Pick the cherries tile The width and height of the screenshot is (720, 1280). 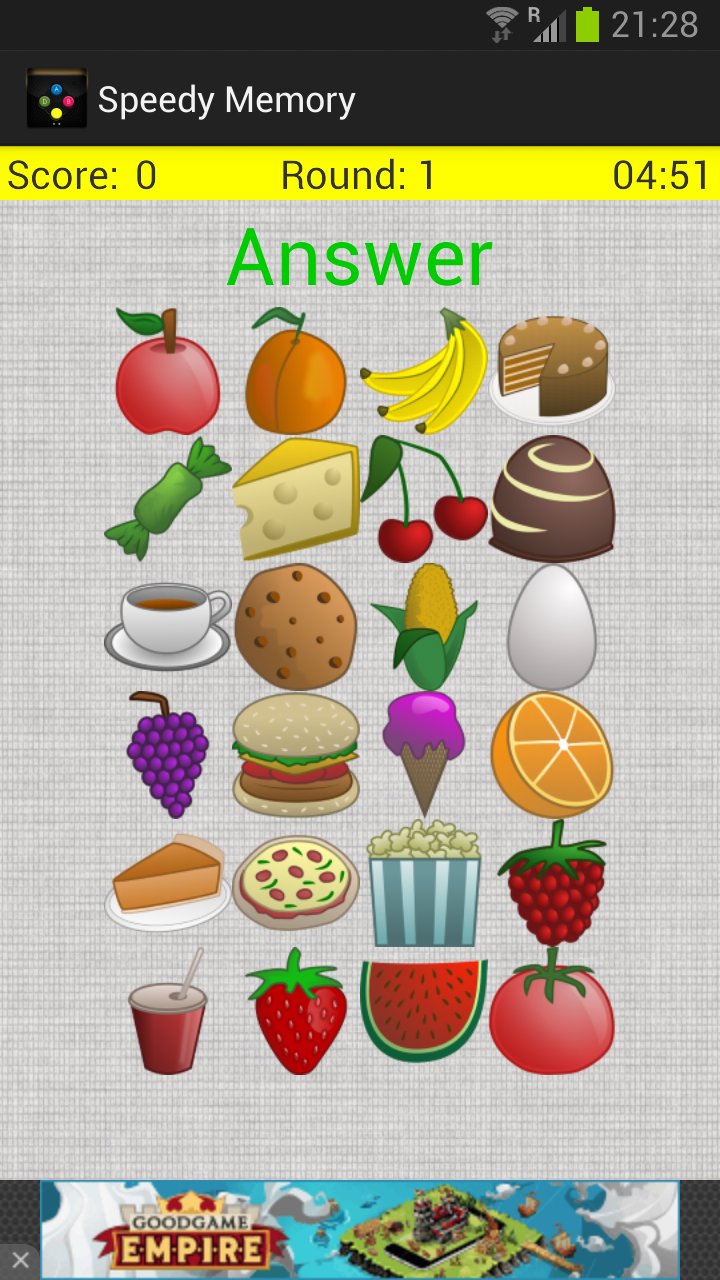(x=425, y=498)
